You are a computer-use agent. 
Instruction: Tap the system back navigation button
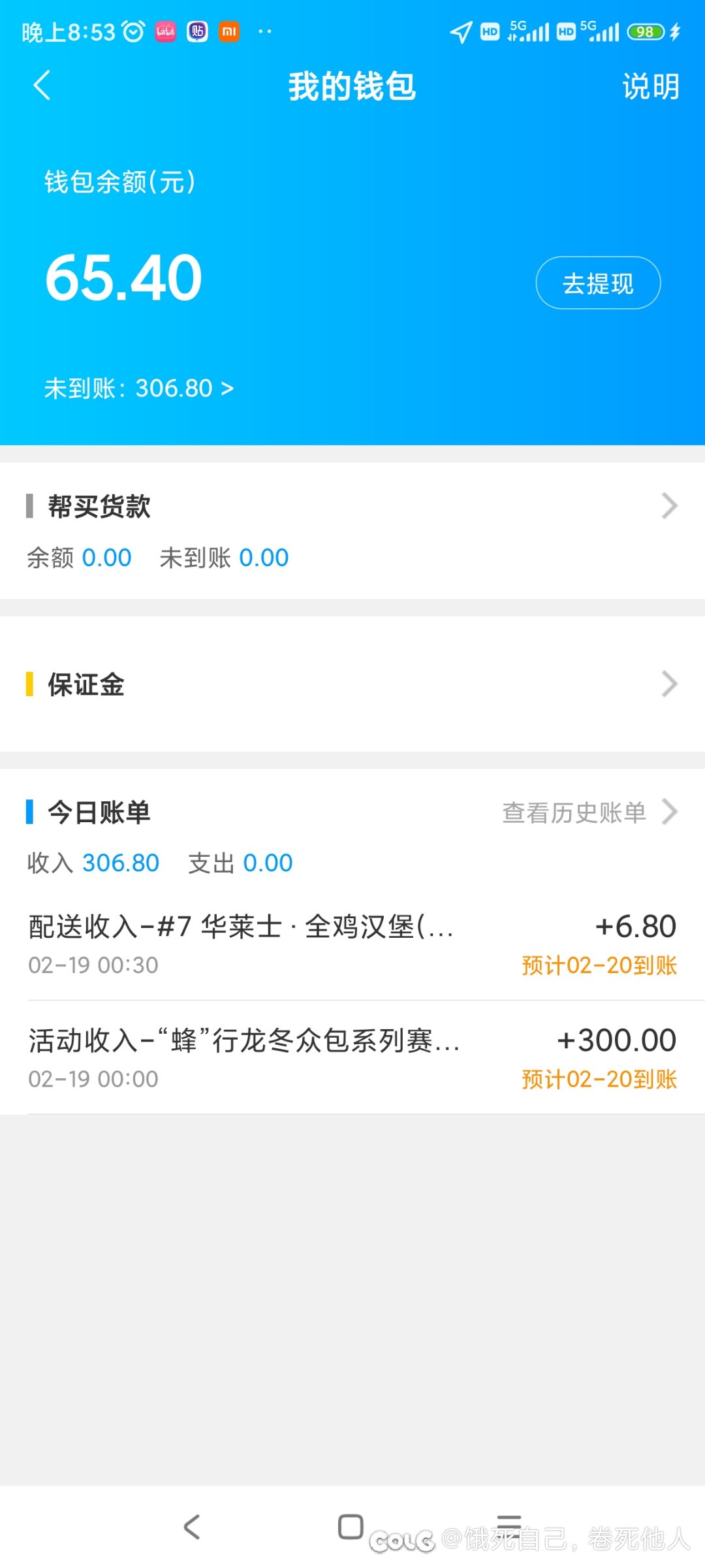(x=191, y=1527)
